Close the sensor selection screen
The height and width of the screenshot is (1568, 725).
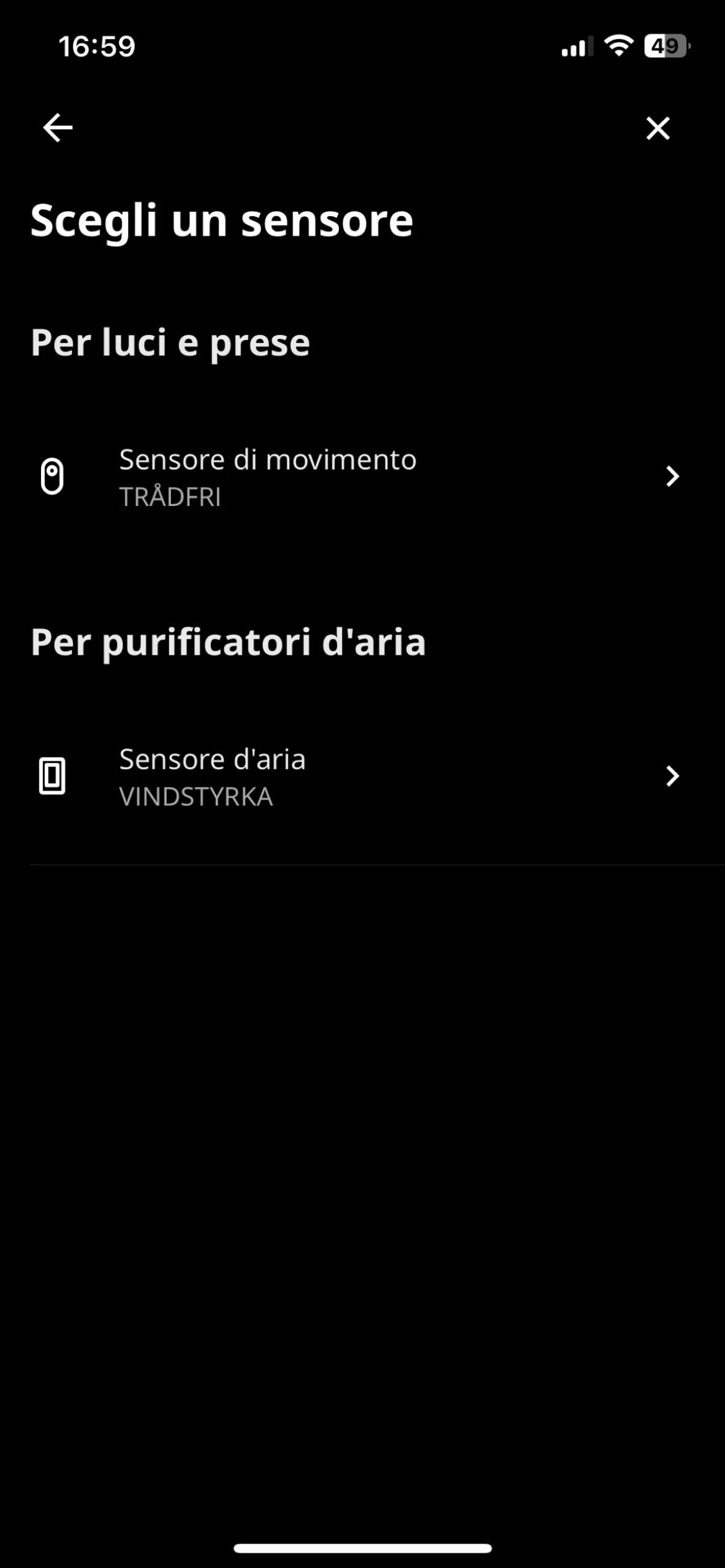(x=658, y=128)
